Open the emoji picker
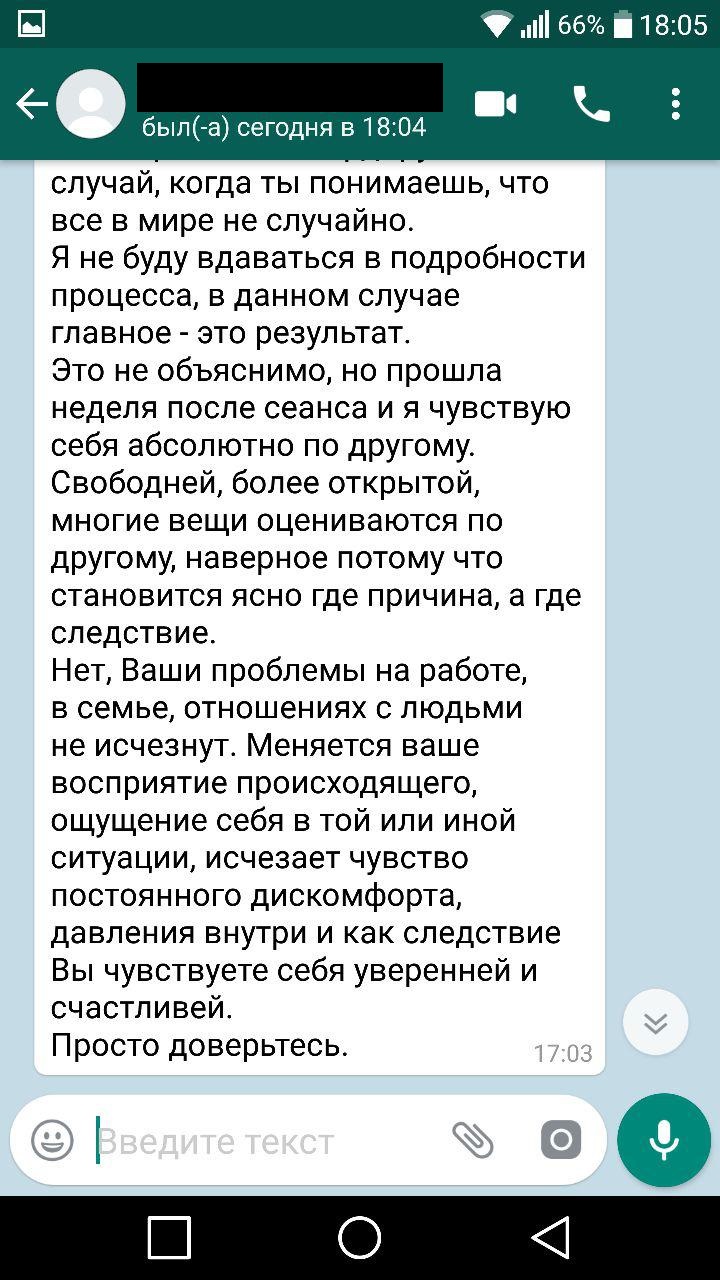The width and height of the screenshot is (720, 1280). pyautogui.click(x=52, y=1141)
